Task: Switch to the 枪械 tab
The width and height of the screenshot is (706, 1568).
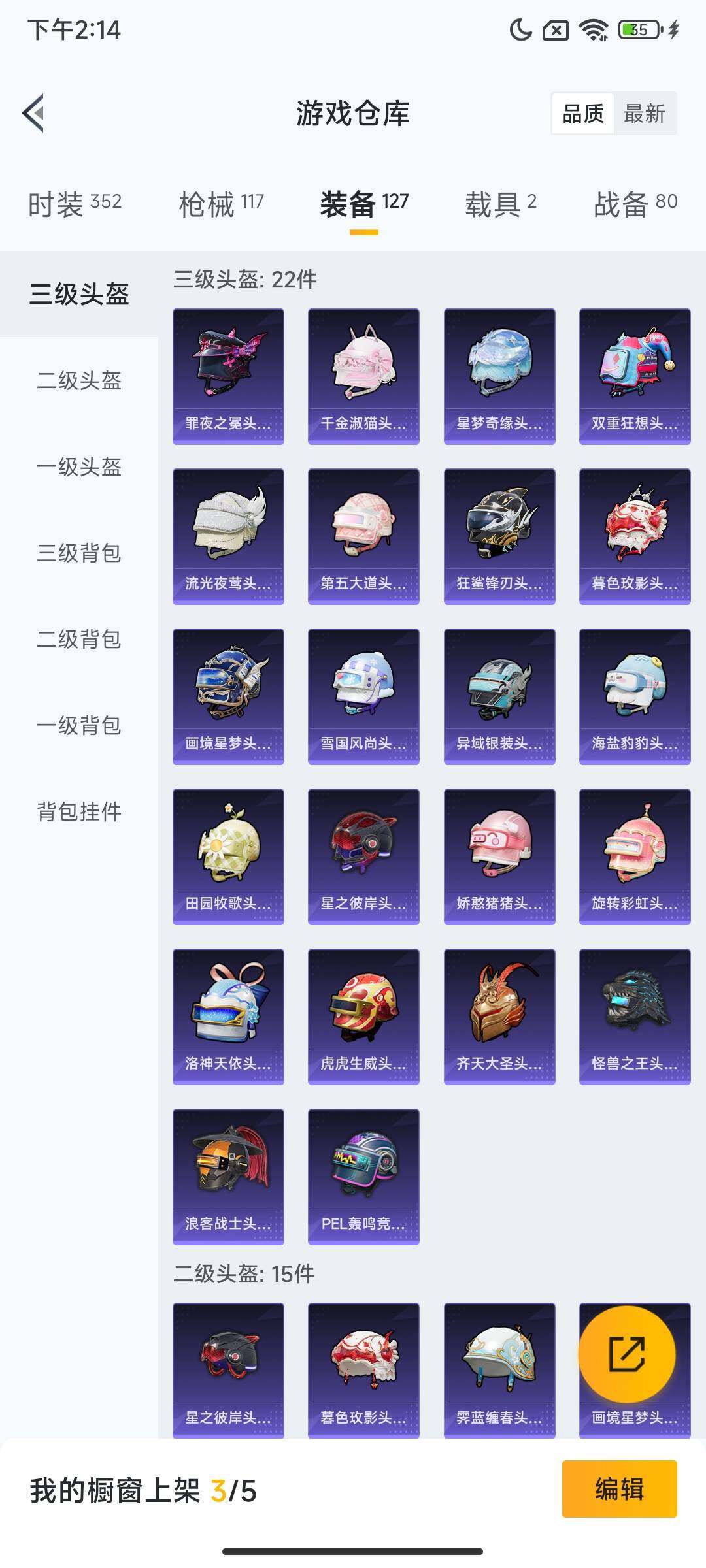Action: tap(221, 204)
